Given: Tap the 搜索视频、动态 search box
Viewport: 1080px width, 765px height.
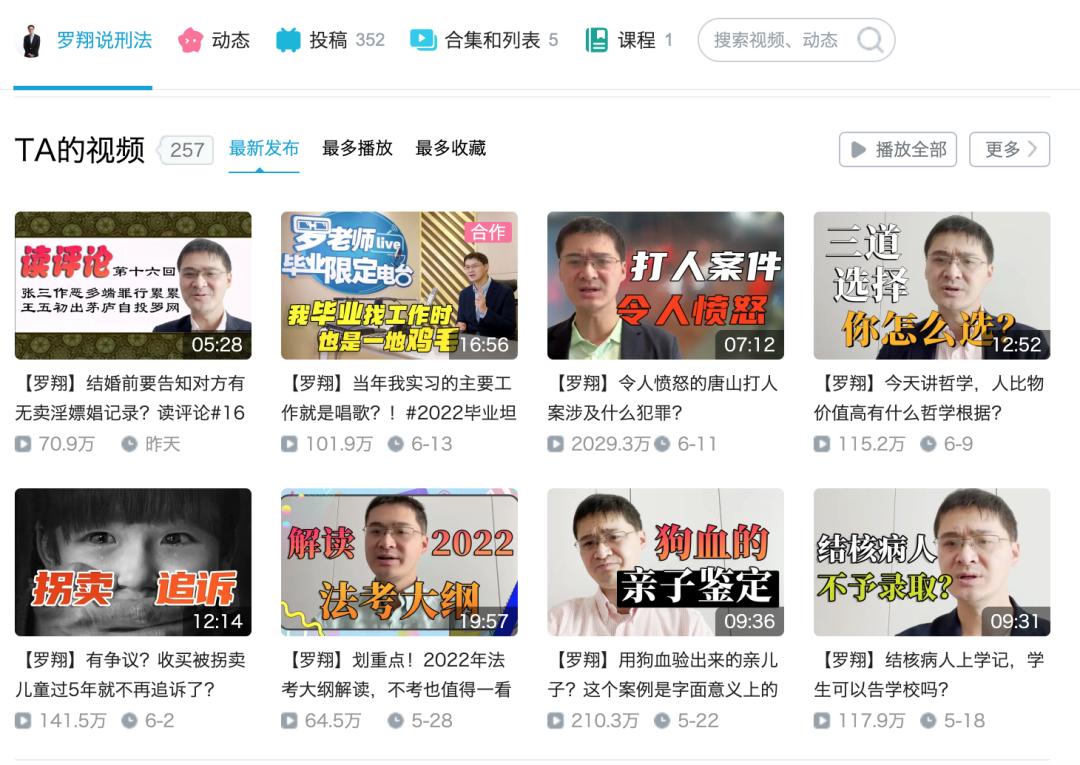Looking at the screenshot, I should 775,41.
